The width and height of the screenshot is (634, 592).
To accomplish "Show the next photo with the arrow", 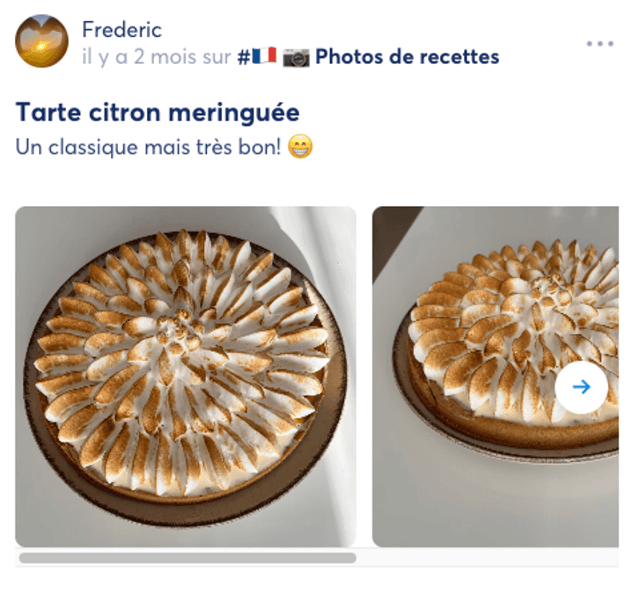I will tap(581, 387).
